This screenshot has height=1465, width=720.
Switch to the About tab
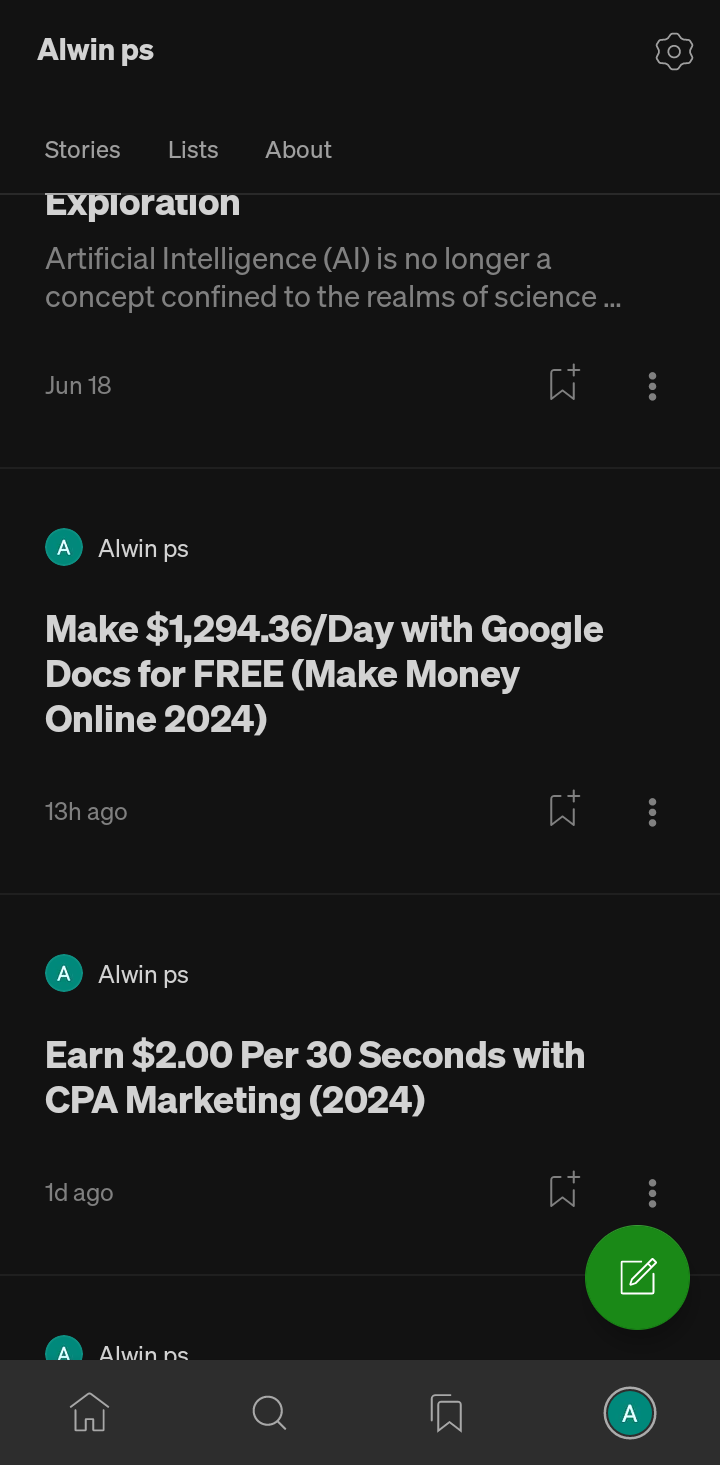coord(298,150)
